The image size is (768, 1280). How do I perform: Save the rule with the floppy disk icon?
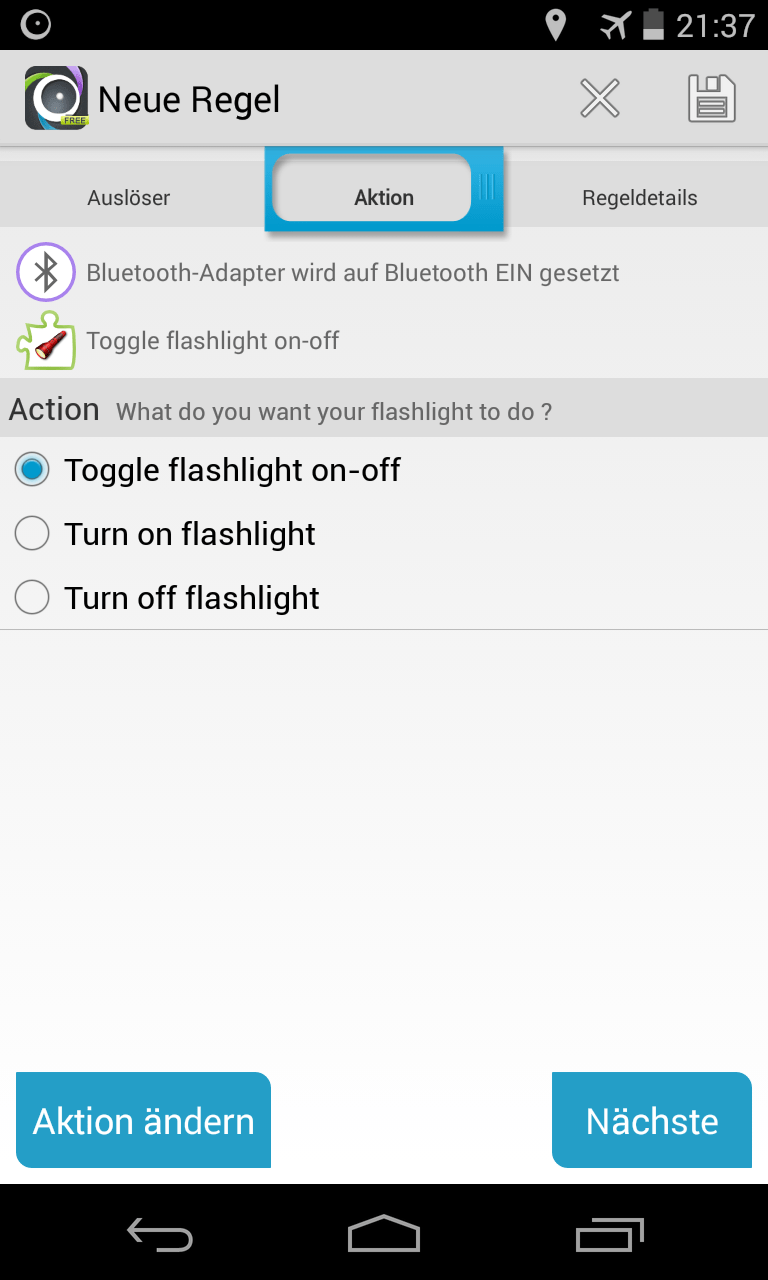click(711, 99)
